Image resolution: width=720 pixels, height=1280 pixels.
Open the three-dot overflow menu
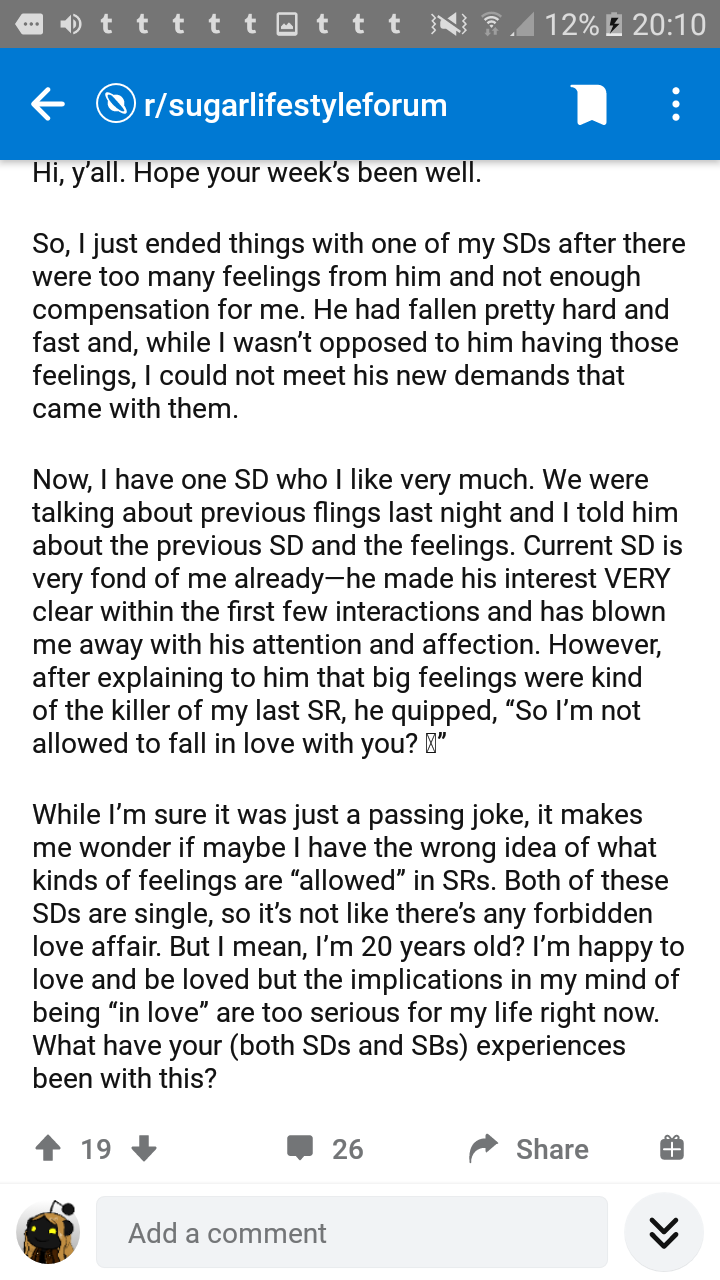click(x=676, y=104)
